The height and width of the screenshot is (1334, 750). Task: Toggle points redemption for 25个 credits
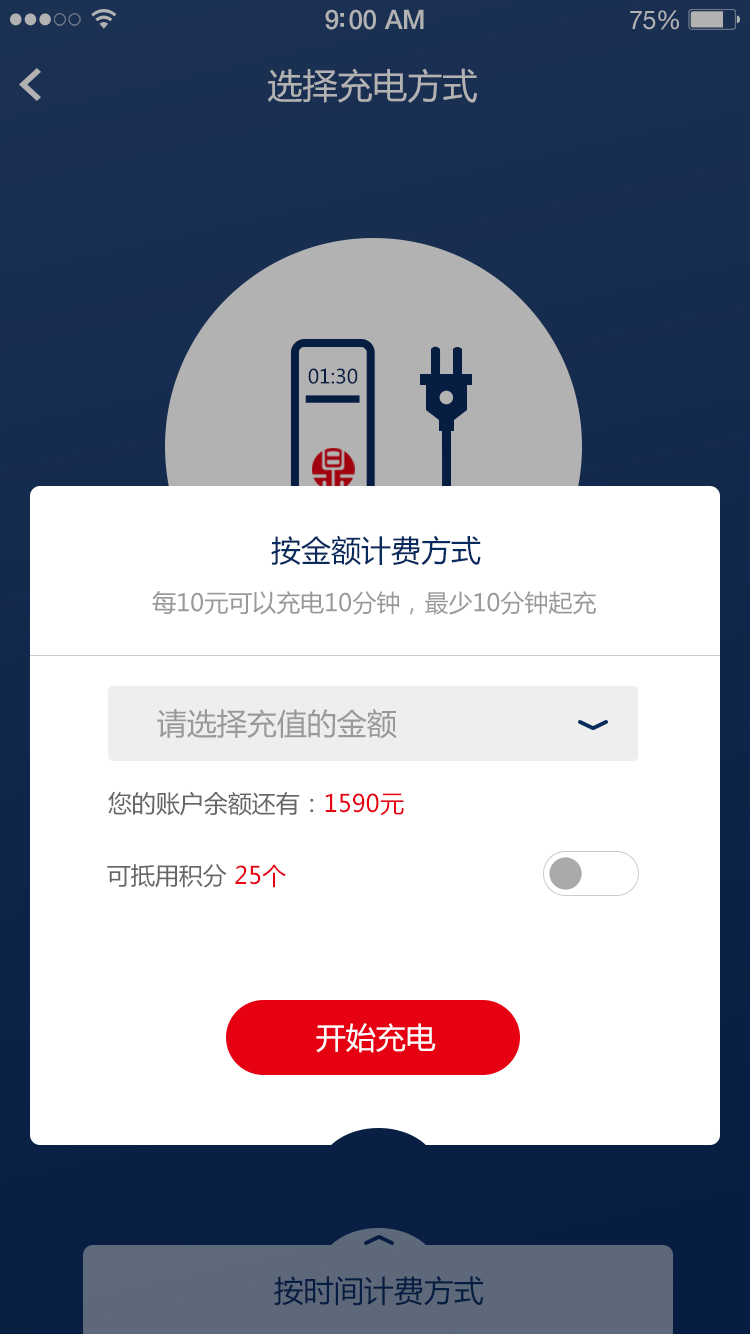click(590, 873)
